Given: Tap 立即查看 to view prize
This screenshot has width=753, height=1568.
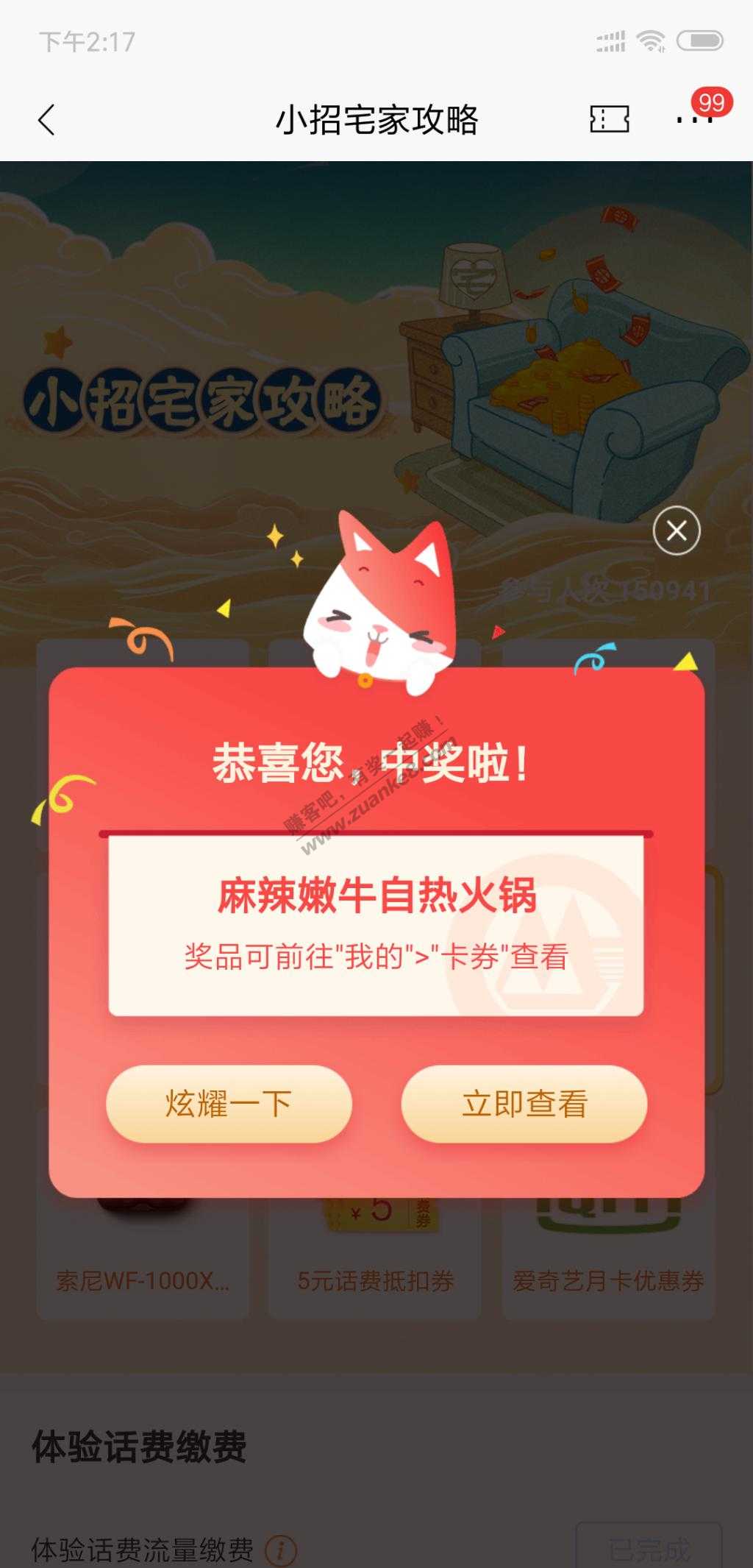Looking at the screenshot, I should [x=524, y=1103].
